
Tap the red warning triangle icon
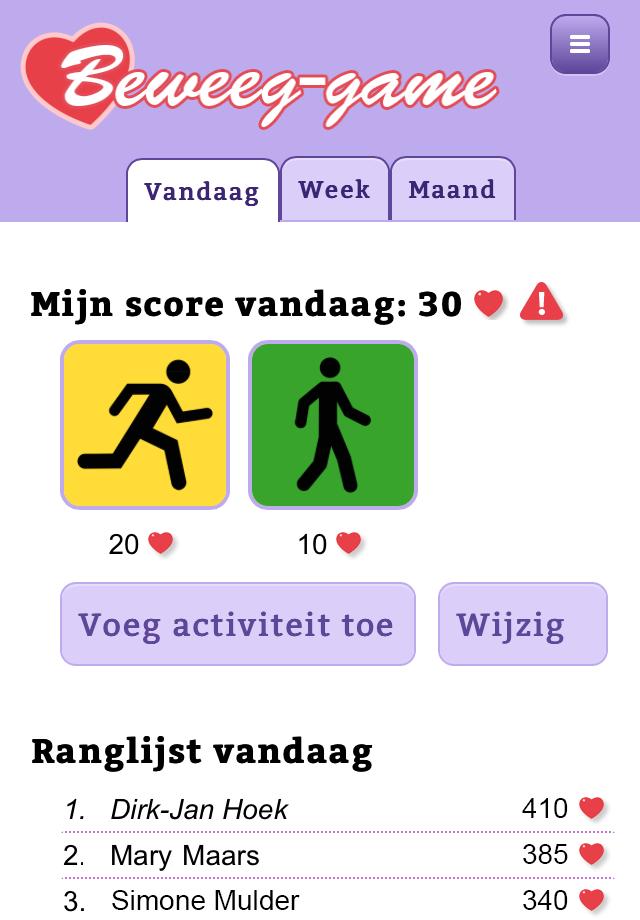click(x=541, y=302)
